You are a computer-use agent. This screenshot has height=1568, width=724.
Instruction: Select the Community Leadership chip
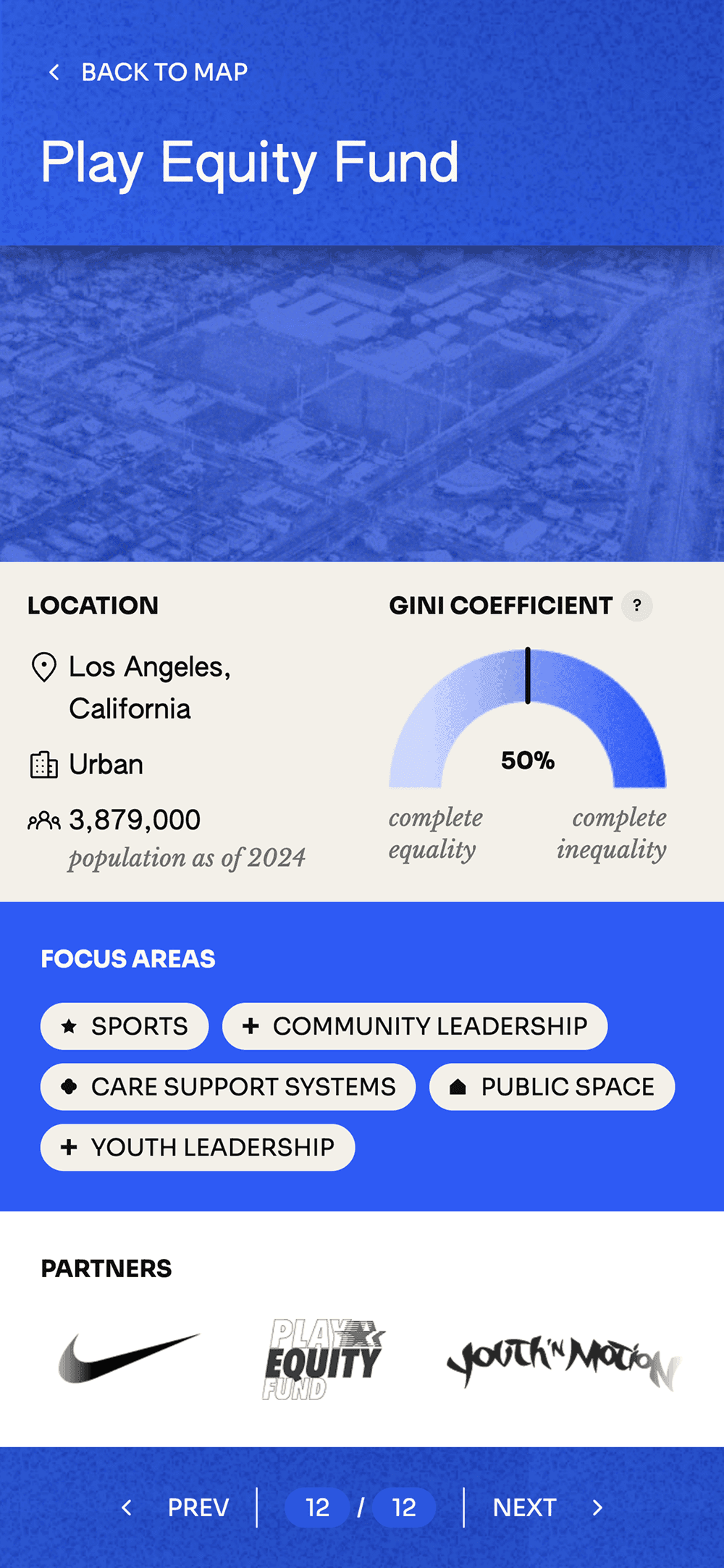(414, 1026)
